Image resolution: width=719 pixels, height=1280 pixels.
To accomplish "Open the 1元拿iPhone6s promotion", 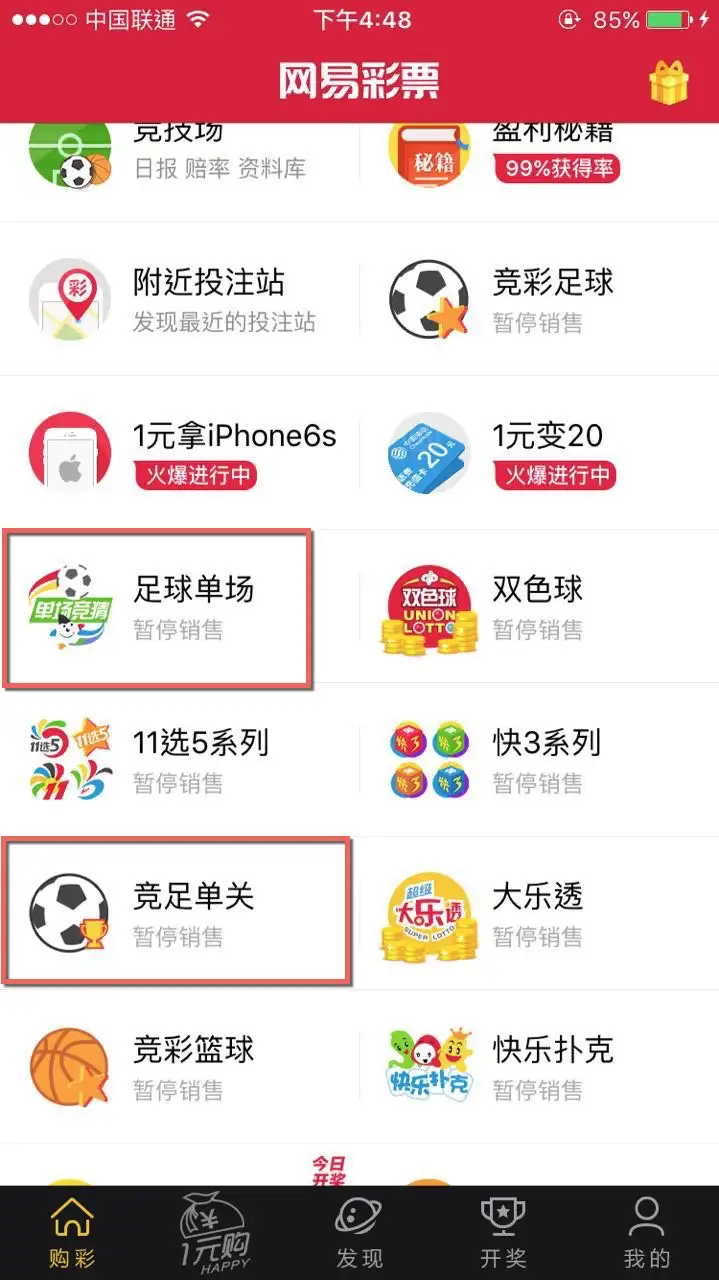I will click(x=180, y=453).
